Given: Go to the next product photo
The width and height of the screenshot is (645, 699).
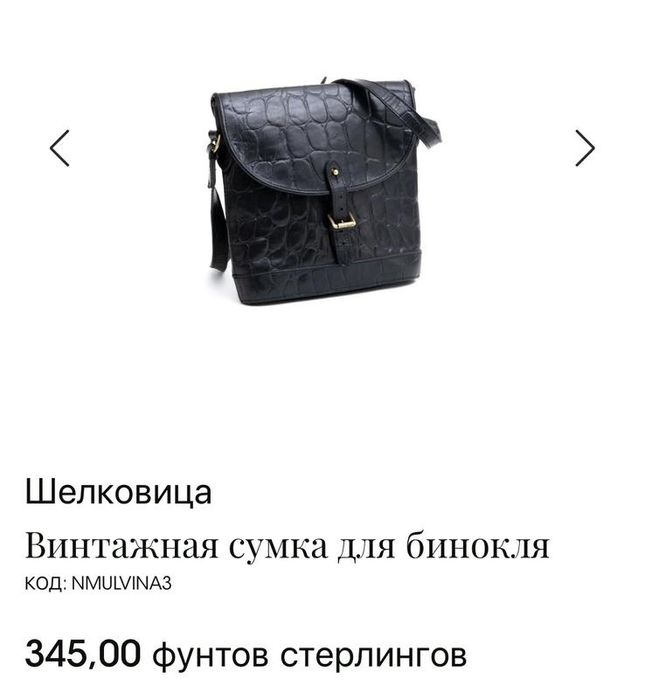Looking at the screenshot, I should pyautogui.click(x=585, y=148).
